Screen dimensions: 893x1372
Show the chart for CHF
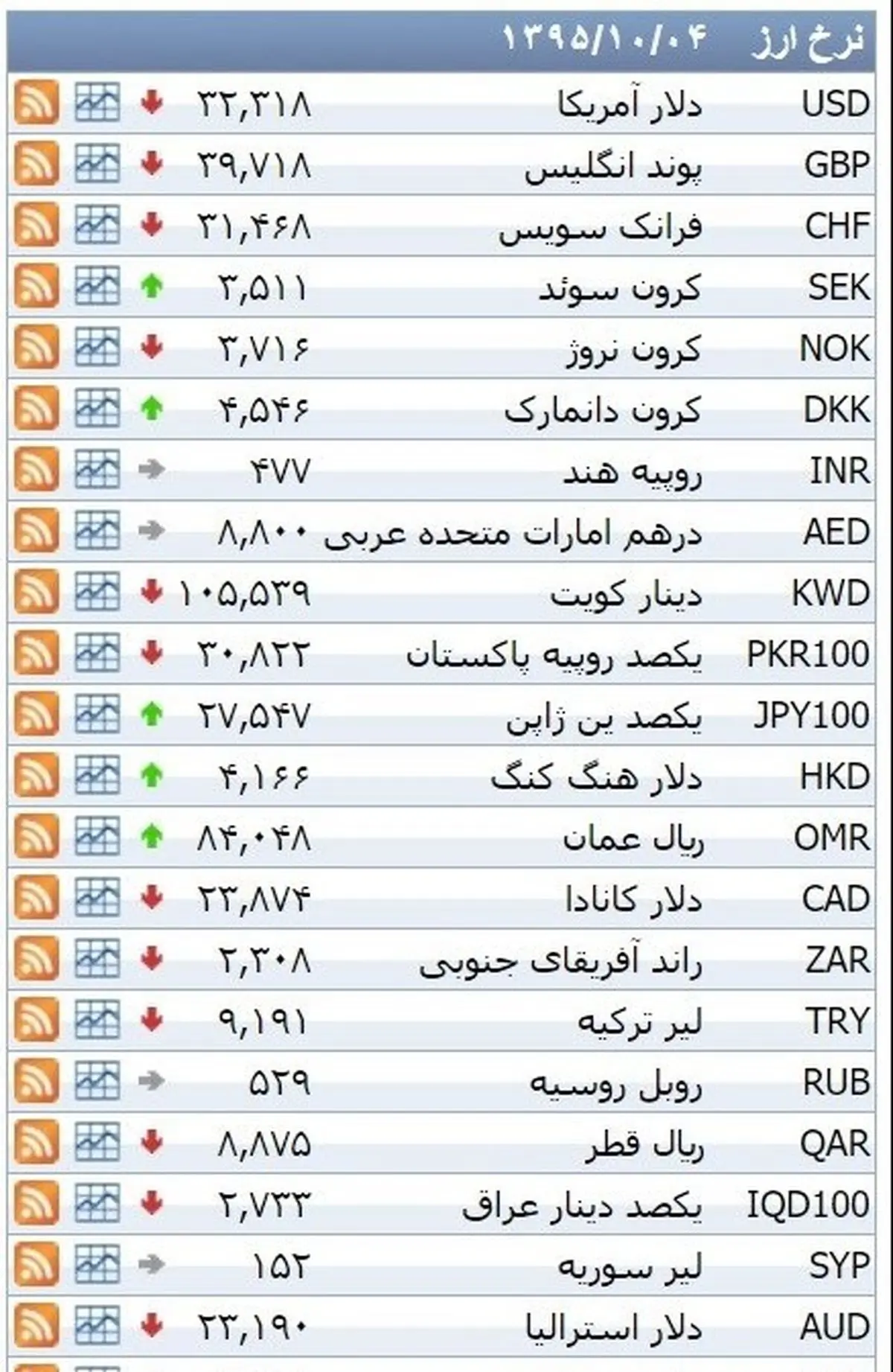click(x=97, y=225)
